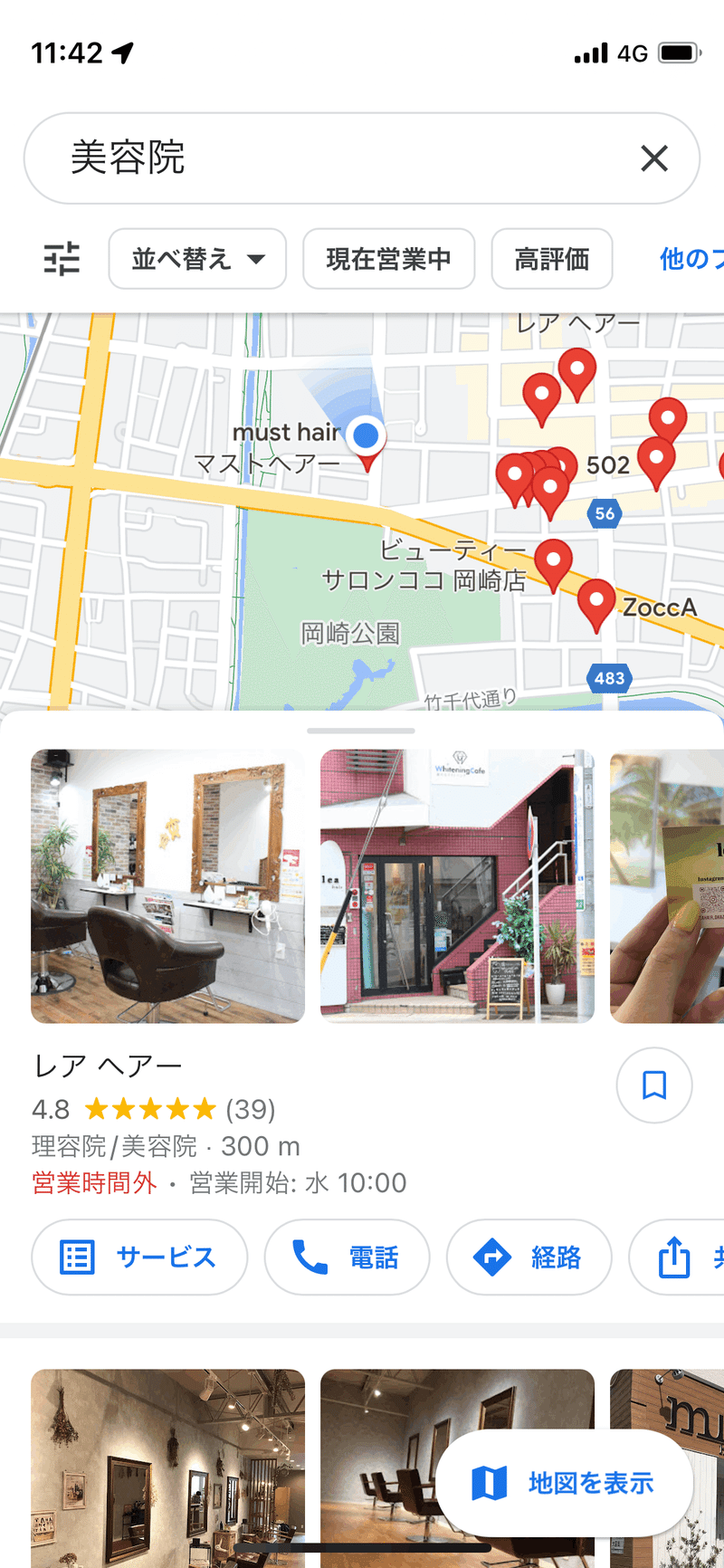View the レア ヘアー storefront photo

[457, 886]
